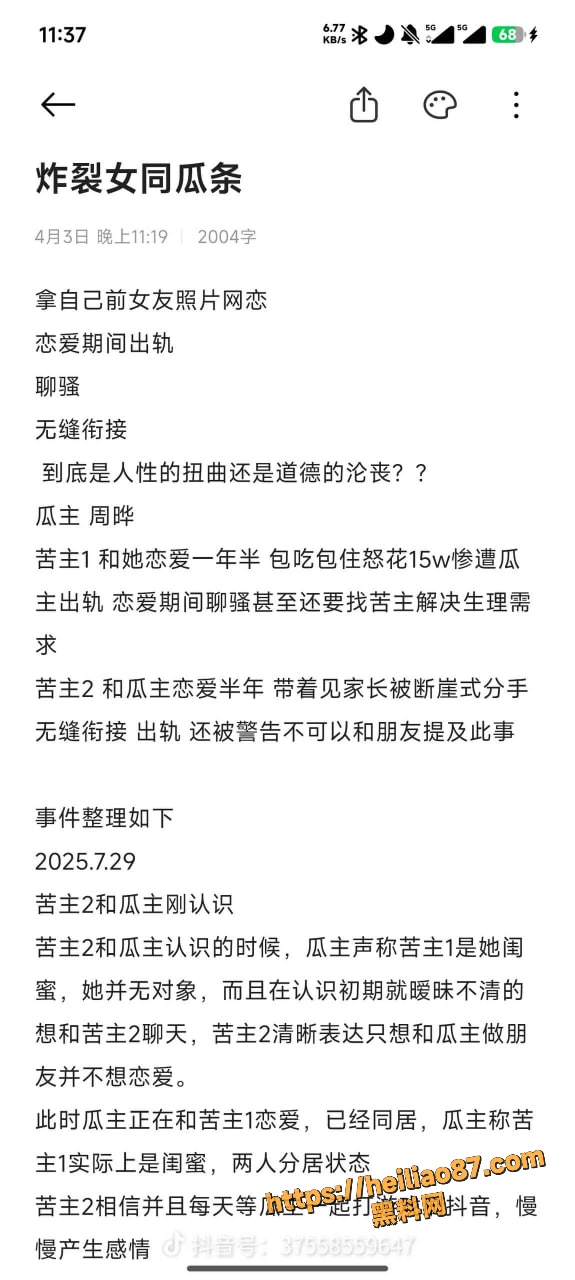
Task: Tap the note title to edit it
Action: tap(139, 179)
